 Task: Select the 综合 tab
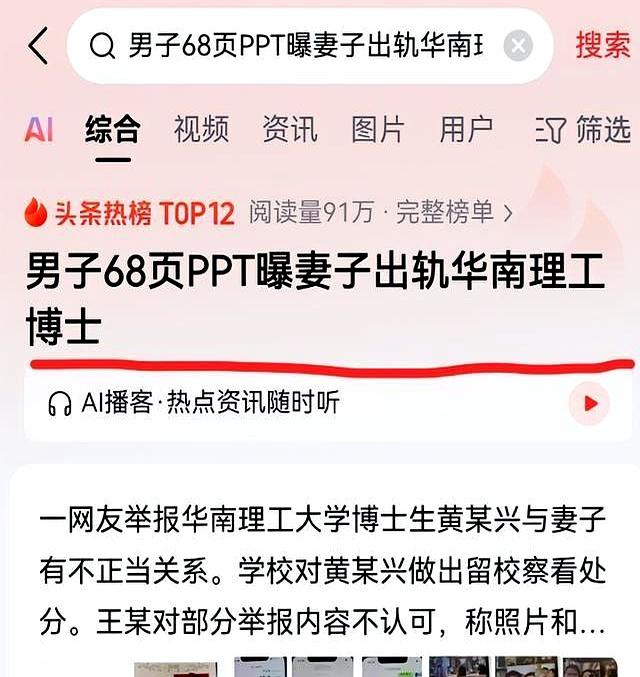click(x=112, y=129)
